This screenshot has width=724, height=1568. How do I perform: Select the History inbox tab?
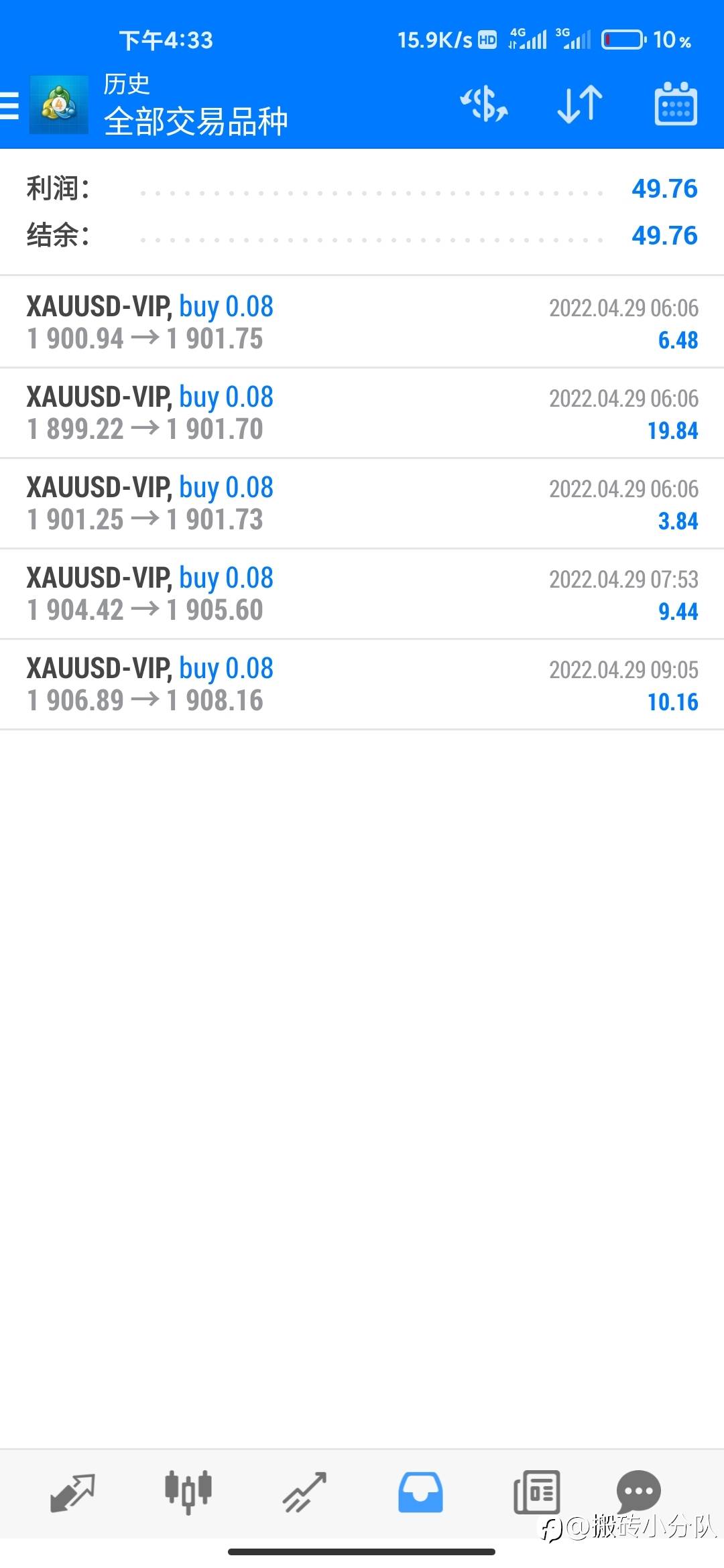420,1492
